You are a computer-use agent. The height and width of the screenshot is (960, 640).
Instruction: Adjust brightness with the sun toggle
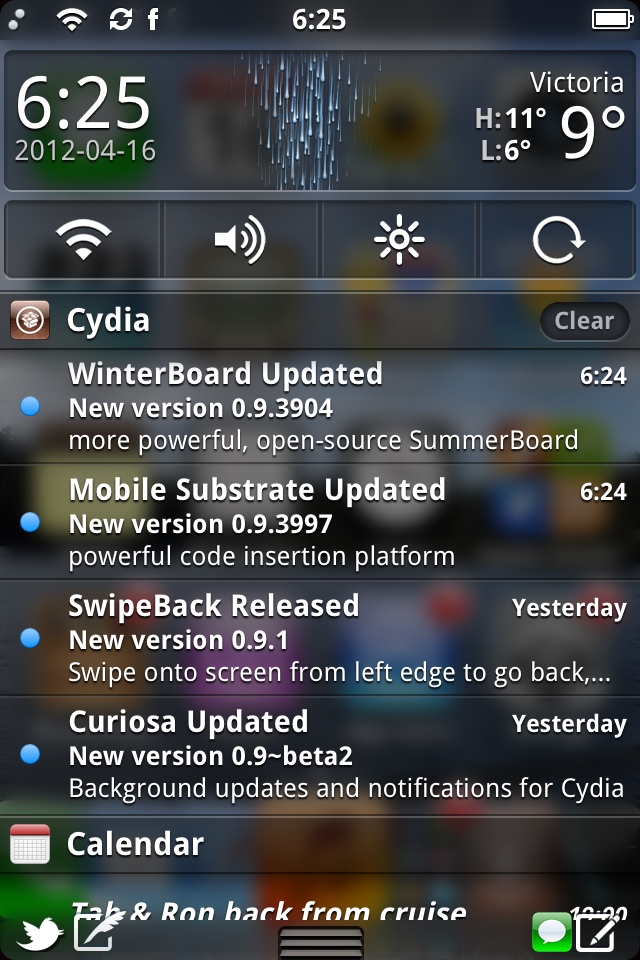[x=399, y=239]
